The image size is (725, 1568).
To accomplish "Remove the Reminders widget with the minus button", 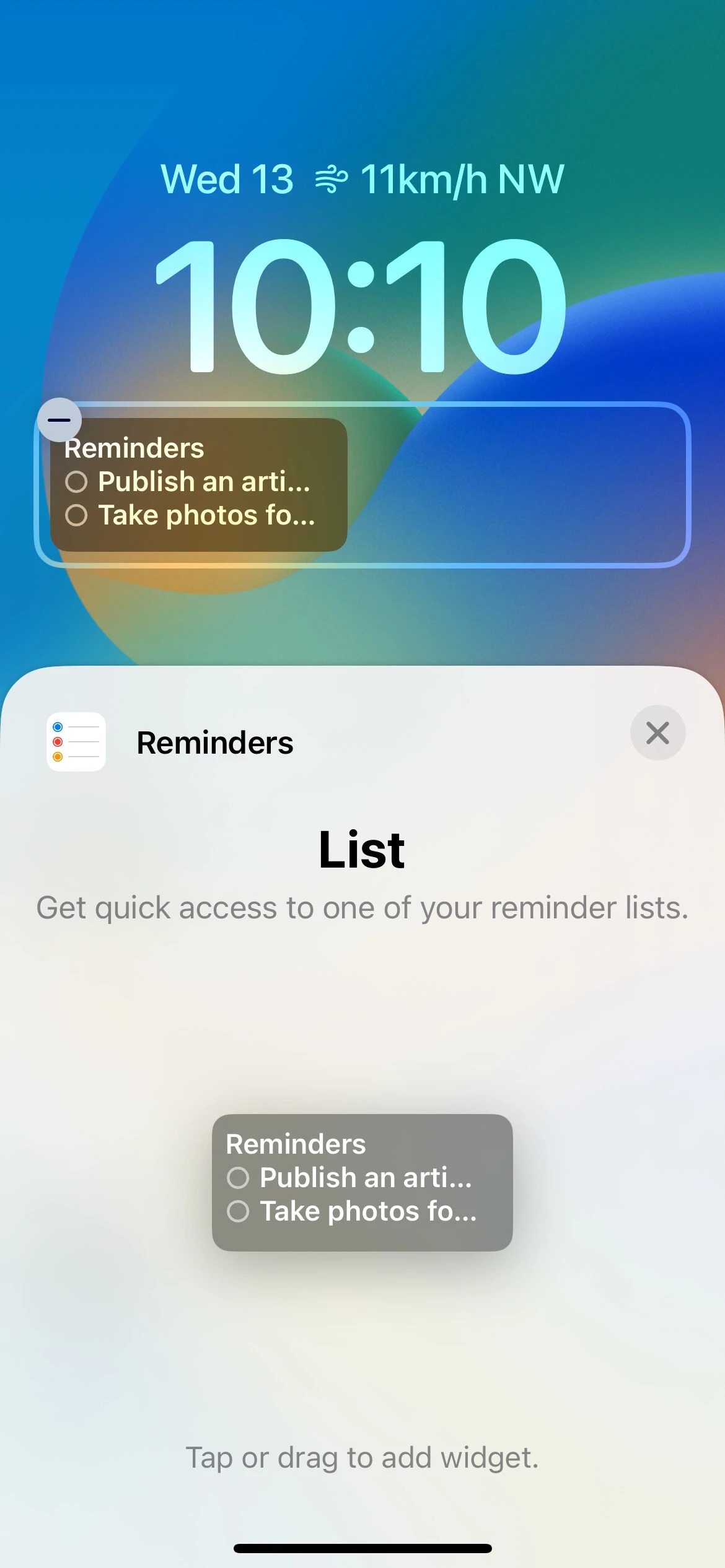I will [x=59, y=420].
